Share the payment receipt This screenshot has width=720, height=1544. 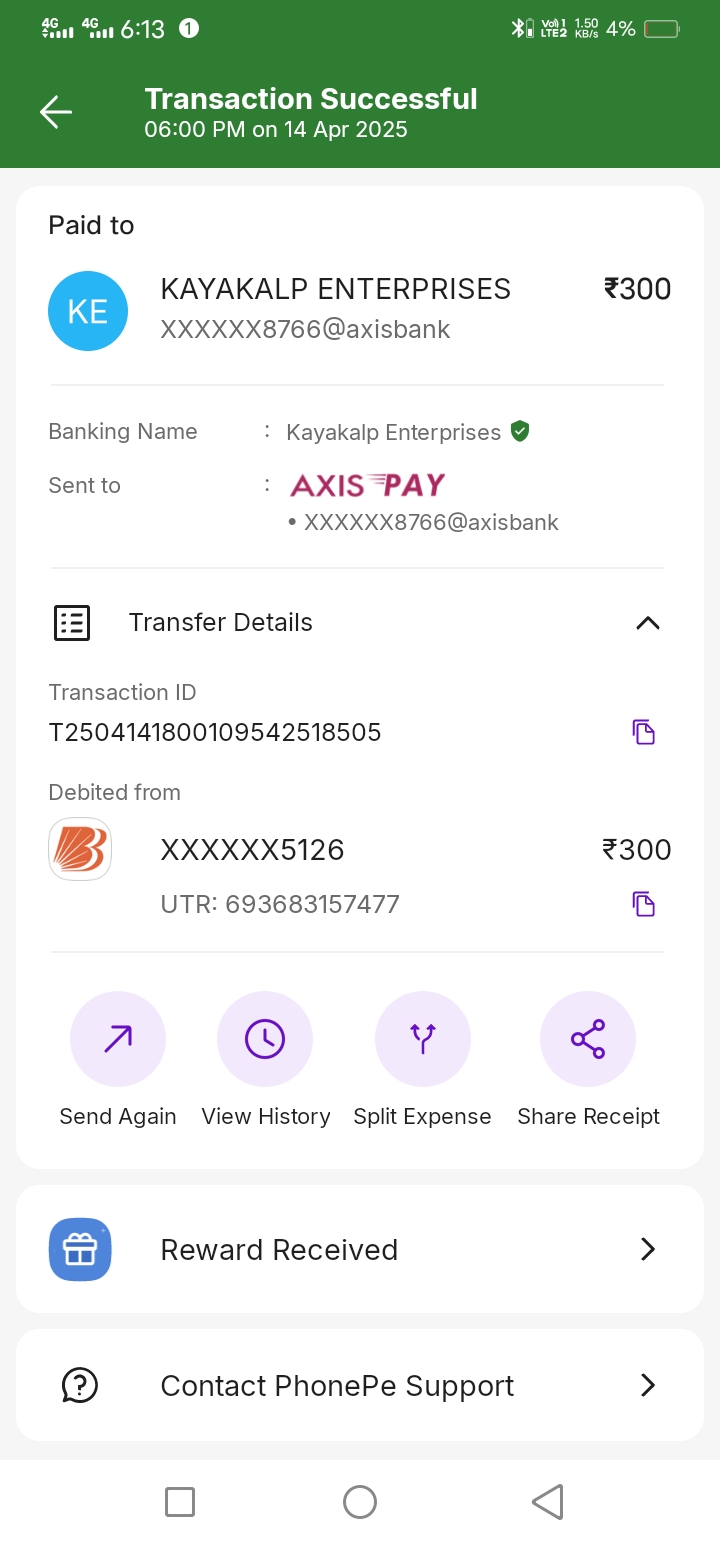click(588, 1040)
